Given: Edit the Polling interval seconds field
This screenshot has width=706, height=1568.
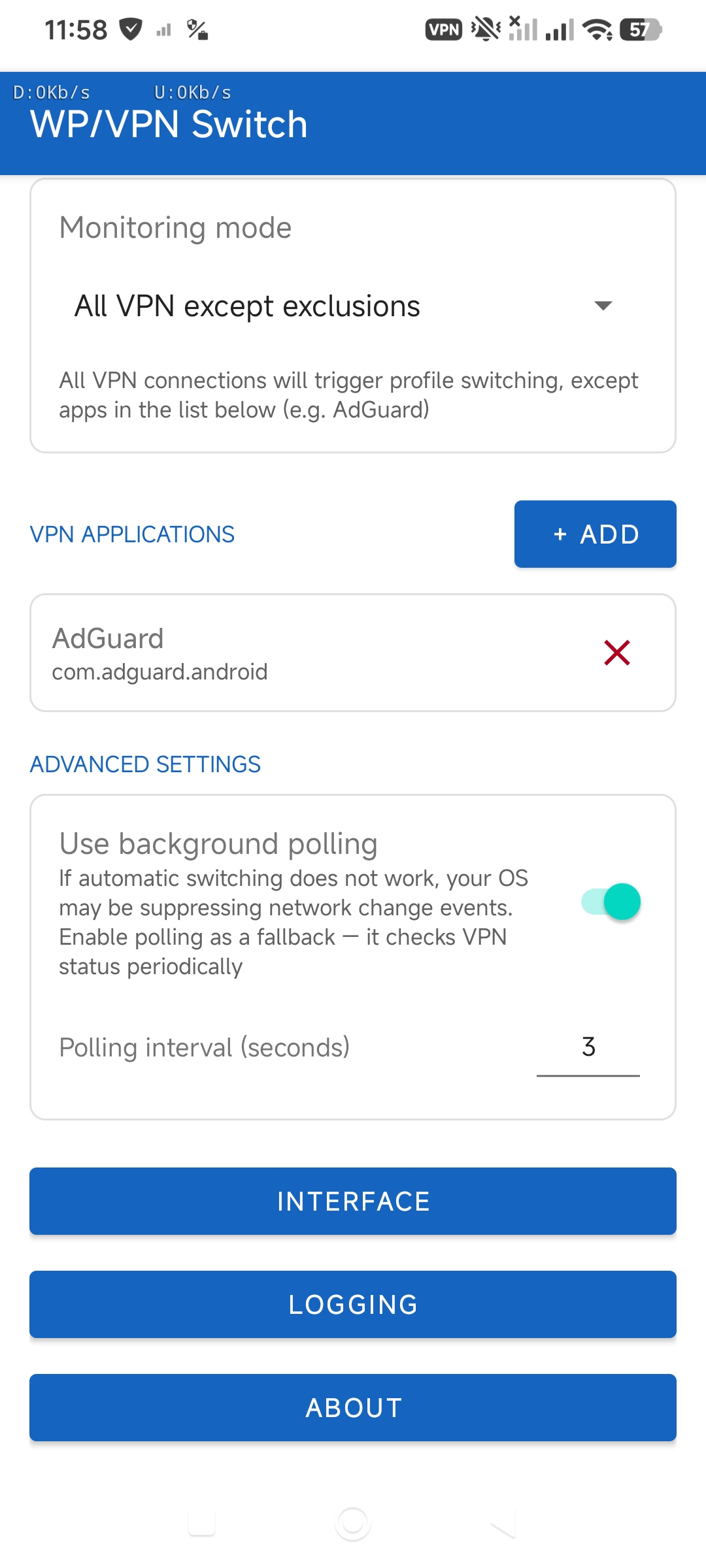Looking at the screenshot, I should point(588,1047).
